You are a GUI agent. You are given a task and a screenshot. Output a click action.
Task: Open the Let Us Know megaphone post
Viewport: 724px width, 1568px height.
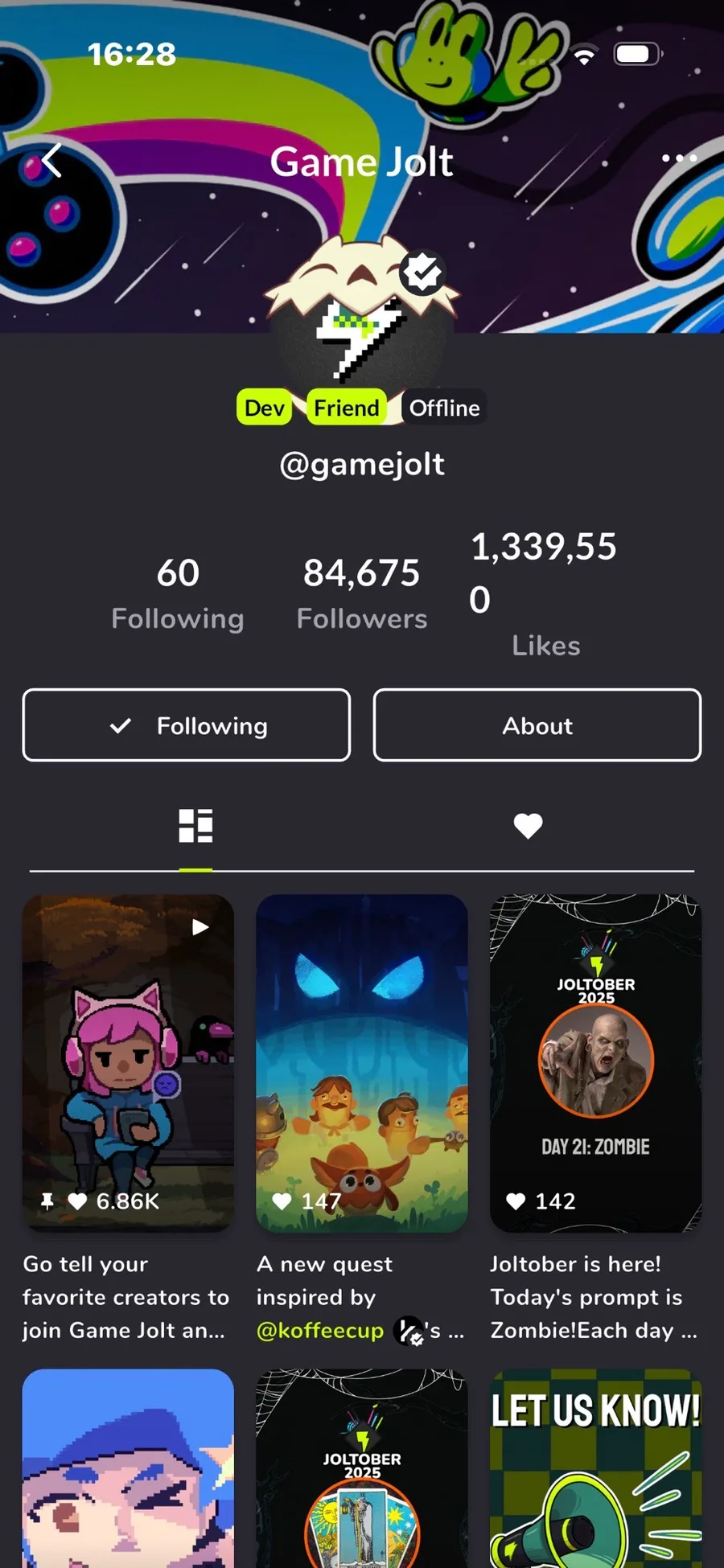click(x=595, y=1467)
